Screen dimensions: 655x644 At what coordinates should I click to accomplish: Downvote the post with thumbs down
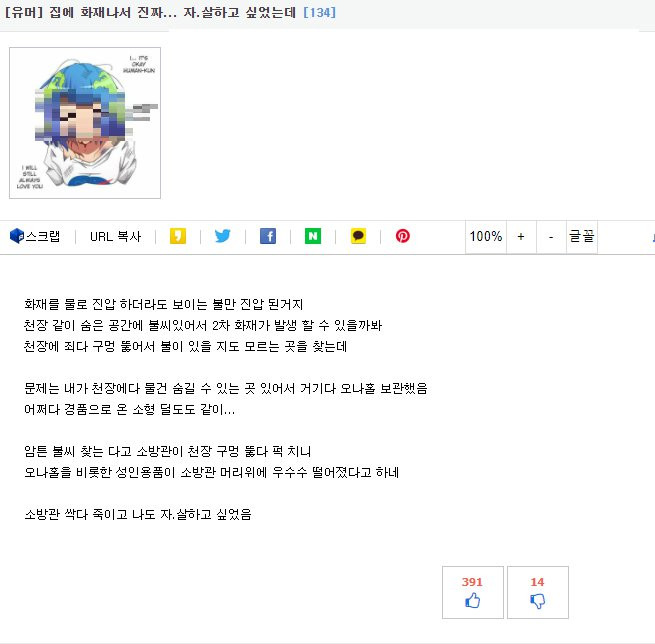coord(537,592)
